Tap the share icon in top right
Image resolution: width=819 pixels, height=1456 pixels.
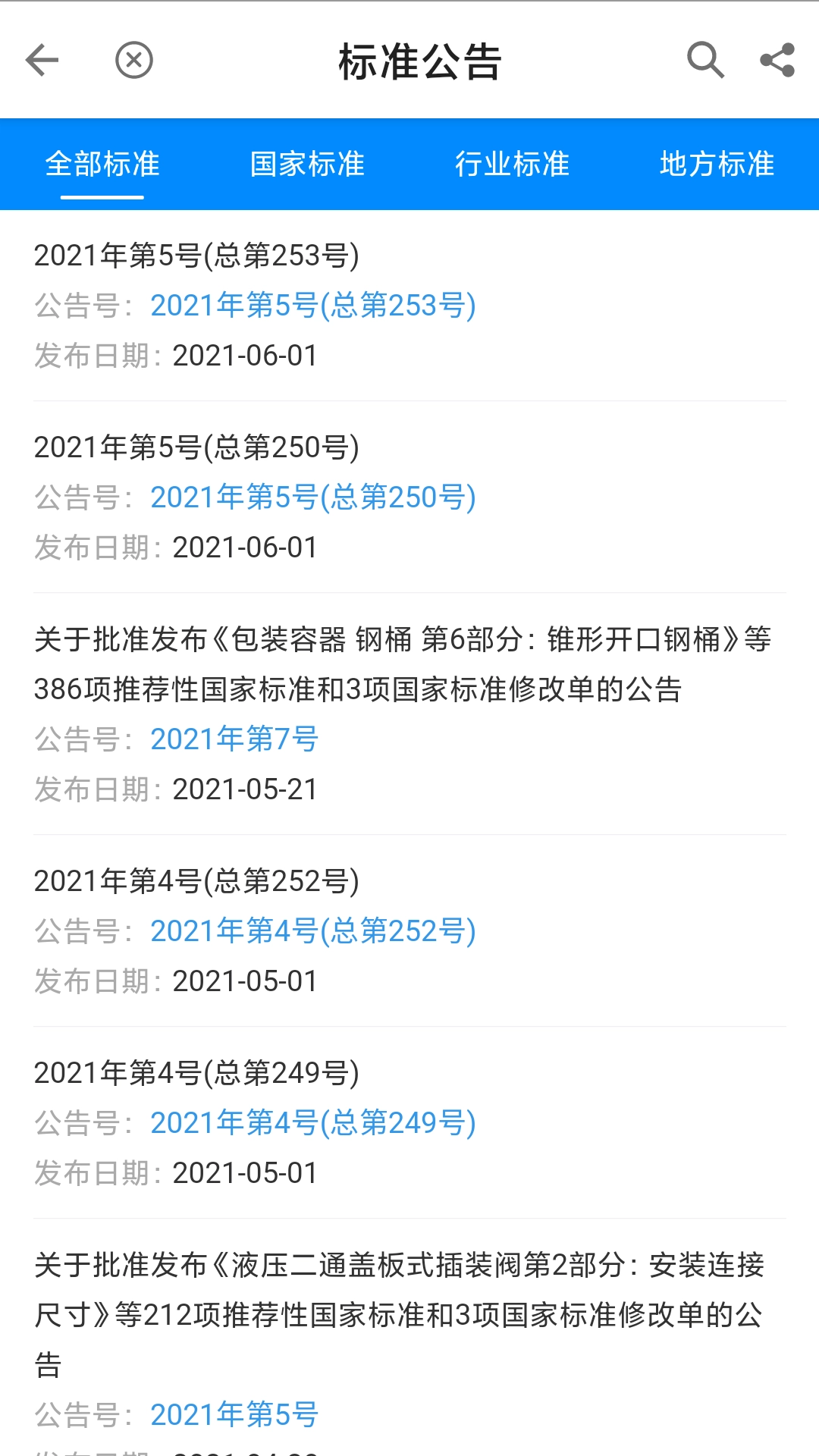(775, 60)
